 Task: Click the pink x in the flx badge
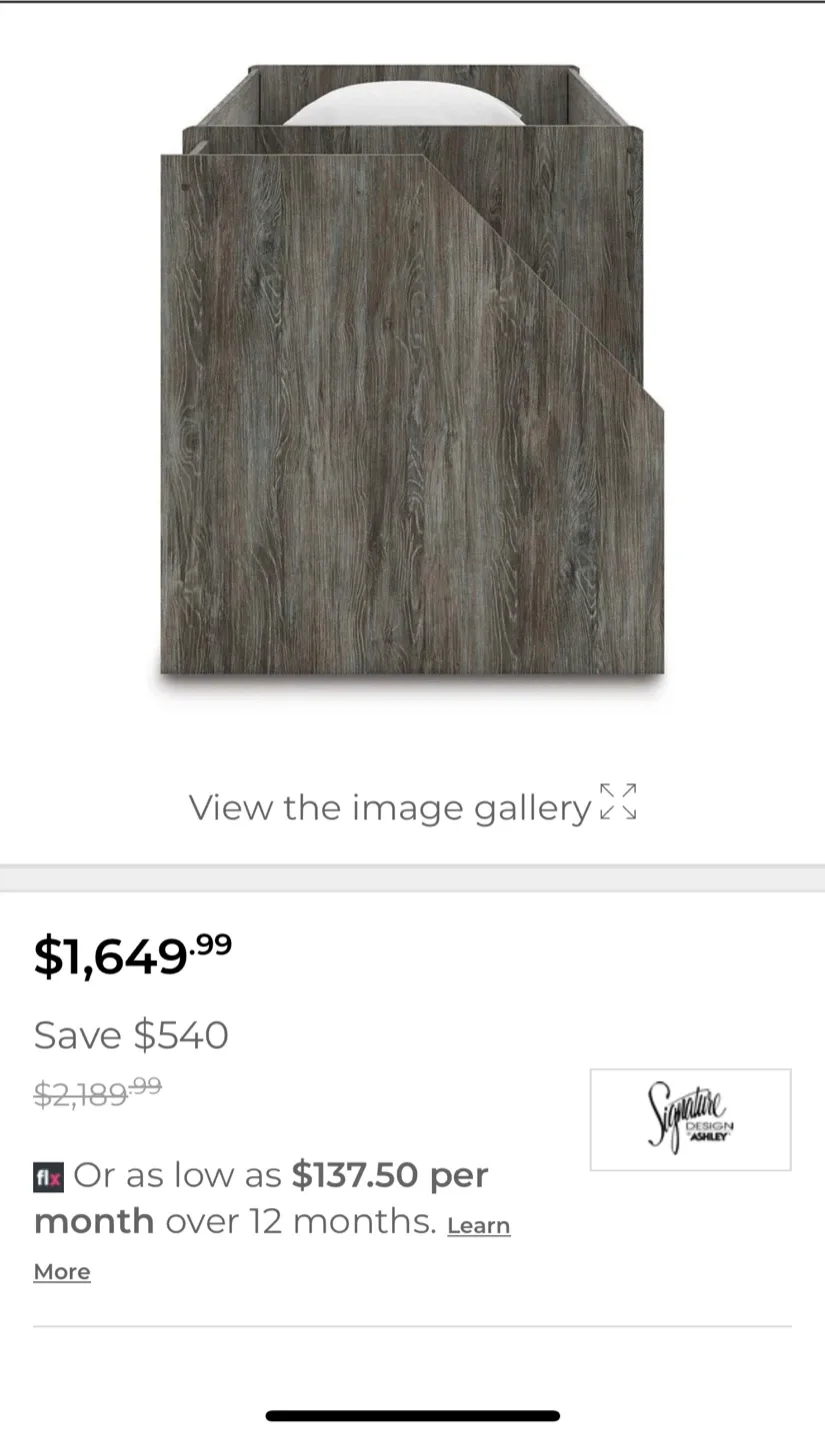click(x=56, y=1180)
